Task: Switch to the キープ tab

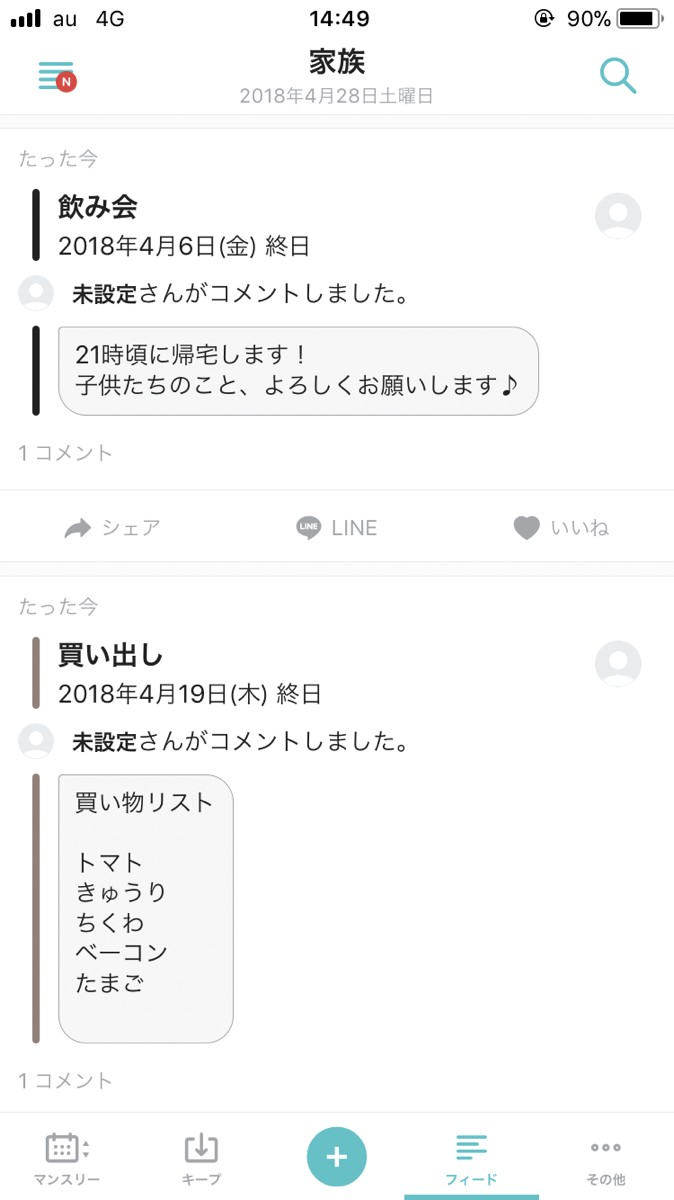Action: click(202, 1157)
